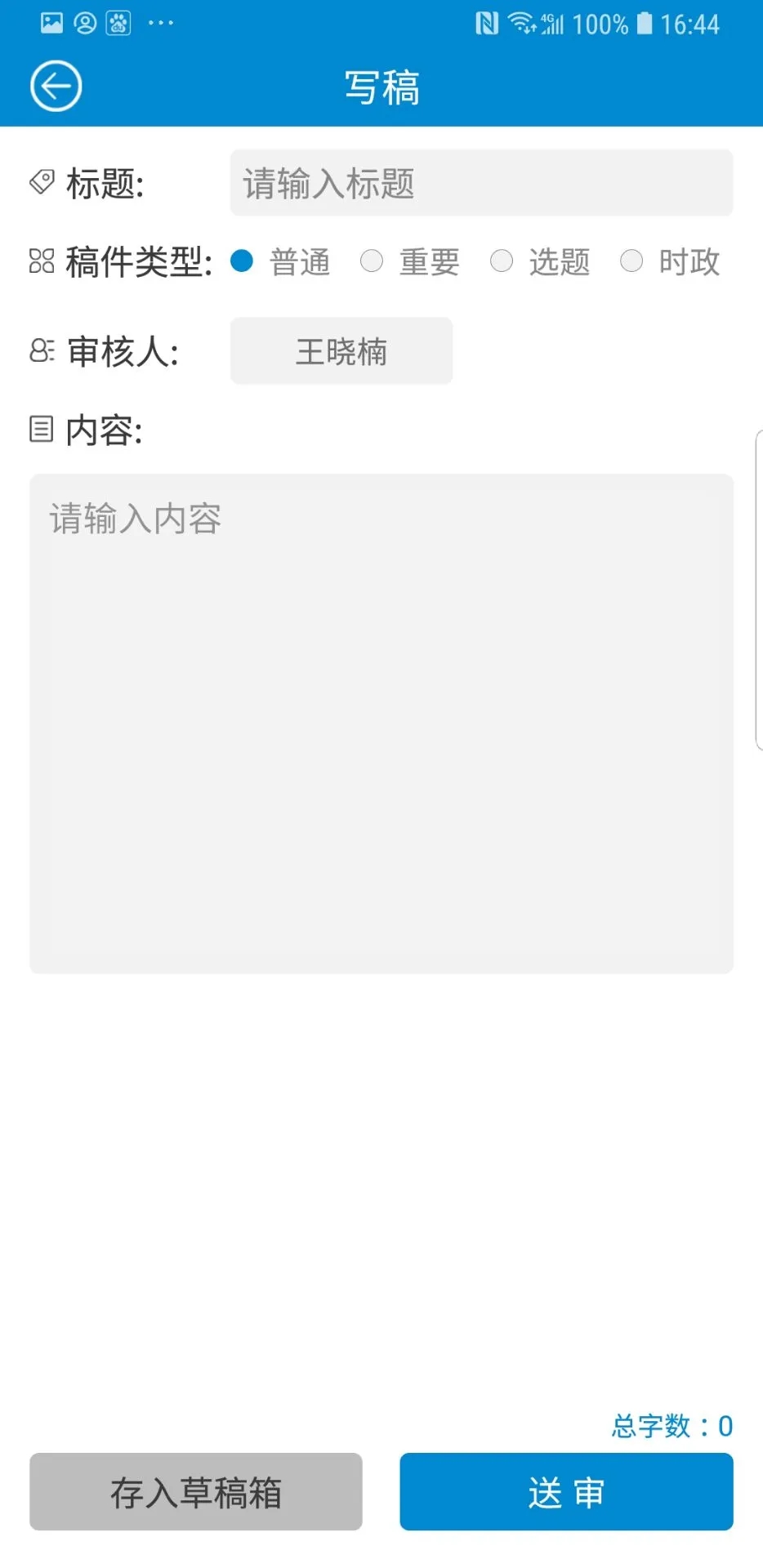This screenshot has height=1568, width=763.
Task: Tap the 写稿 title in the header
Action: coord(381,86)
